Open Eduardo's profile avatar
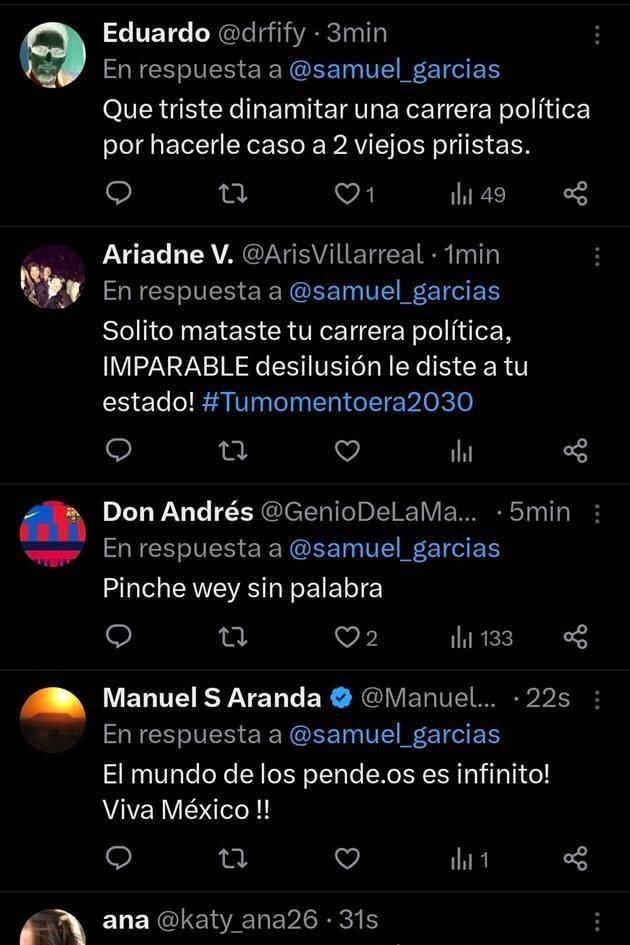The image size is (630, 945). pos(53,54)
